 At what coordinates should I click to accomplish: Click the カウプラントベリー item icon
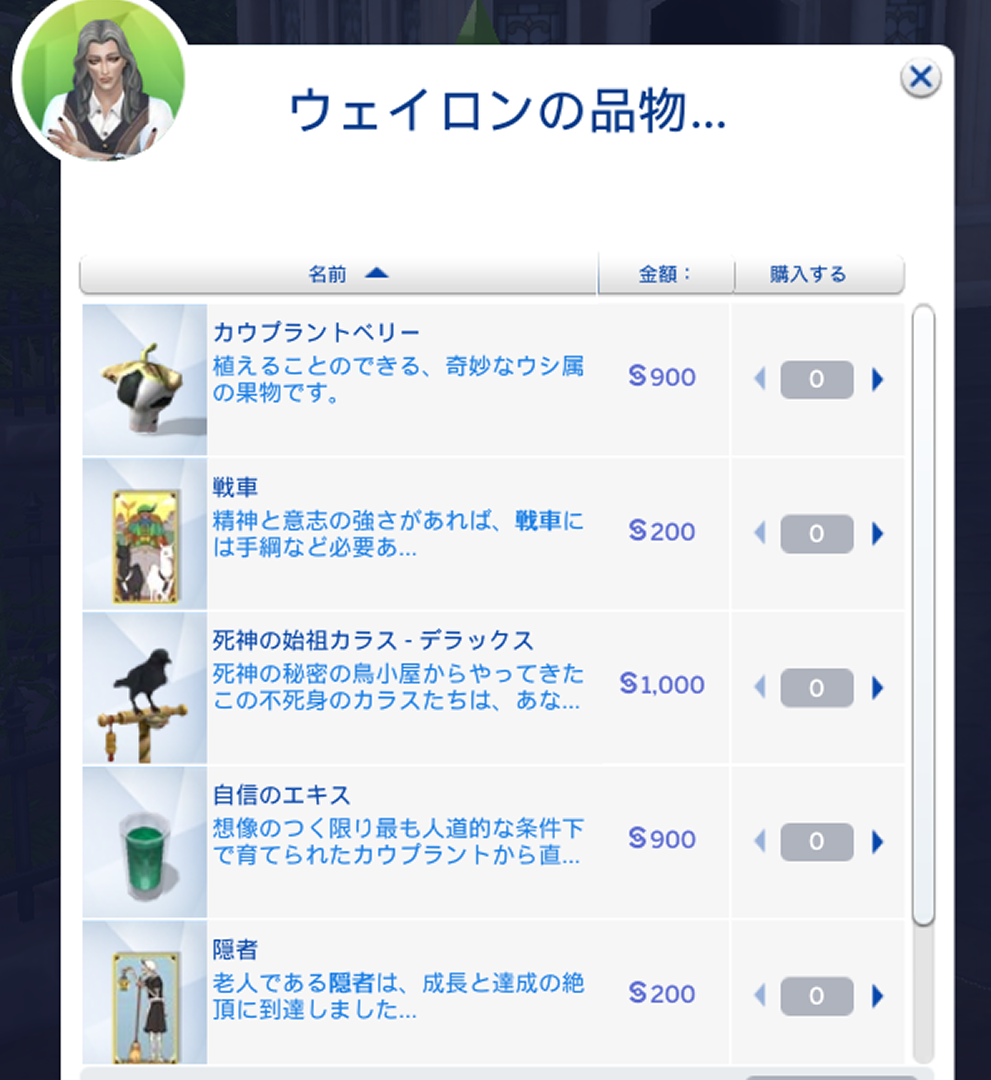(143, 377)
